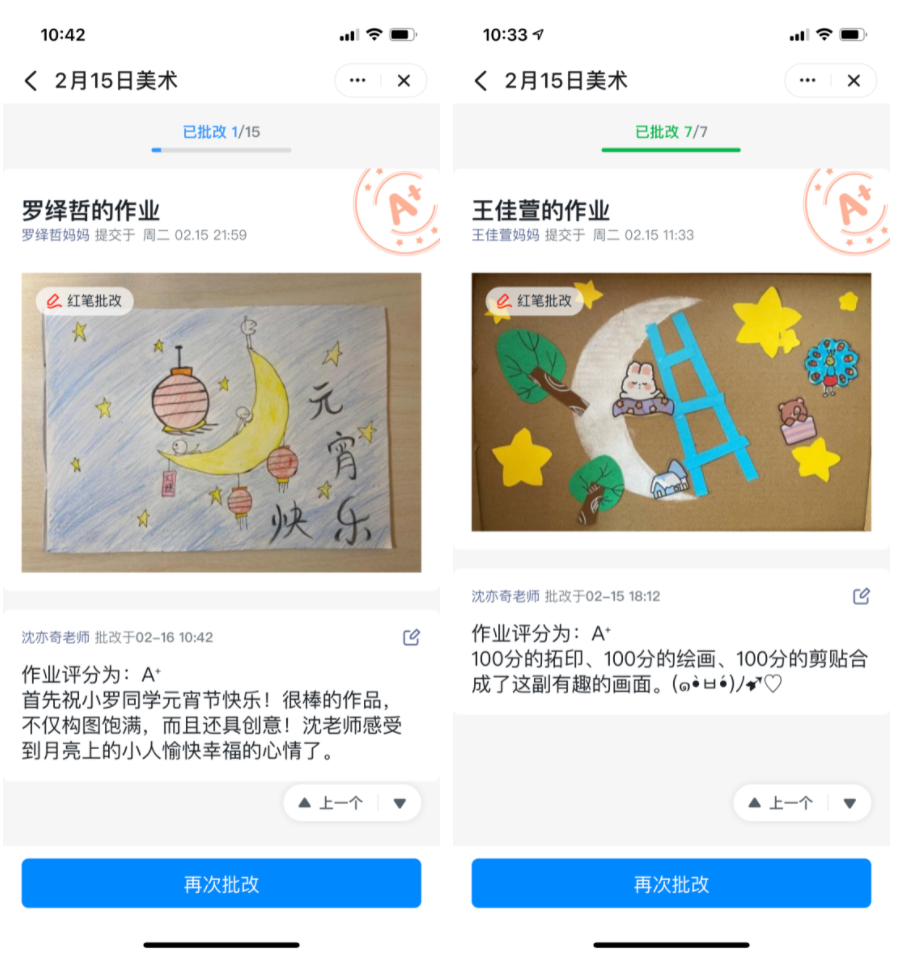
Task: Open the 王佳萱妈妈 submitter profile
Action: pyautogui.click(x=506, y=235)
